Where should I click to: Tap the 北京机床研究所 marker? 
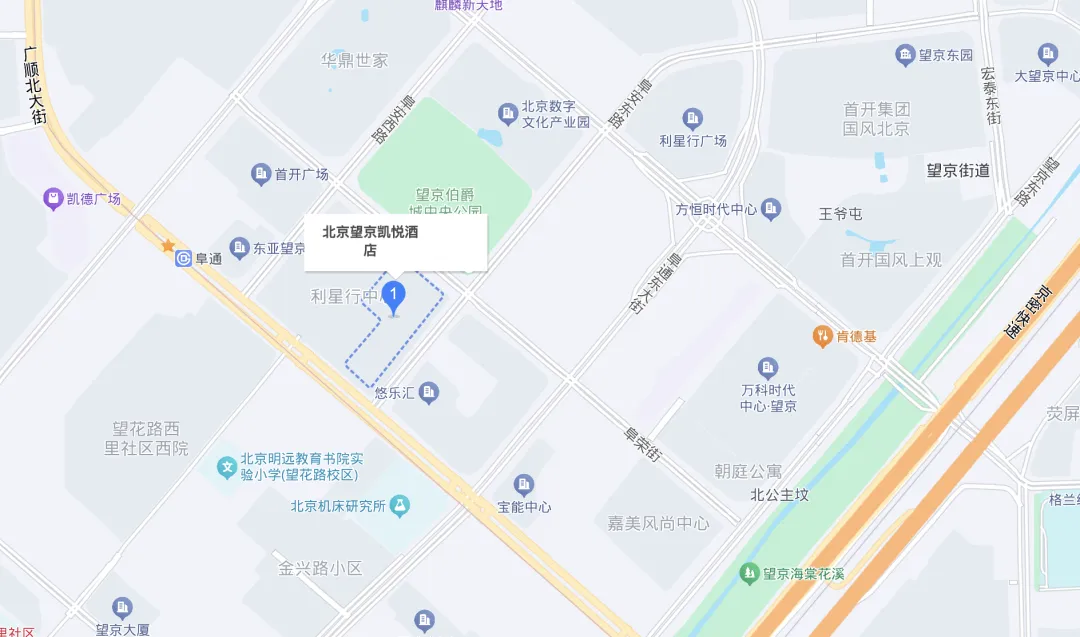[400, 505]
